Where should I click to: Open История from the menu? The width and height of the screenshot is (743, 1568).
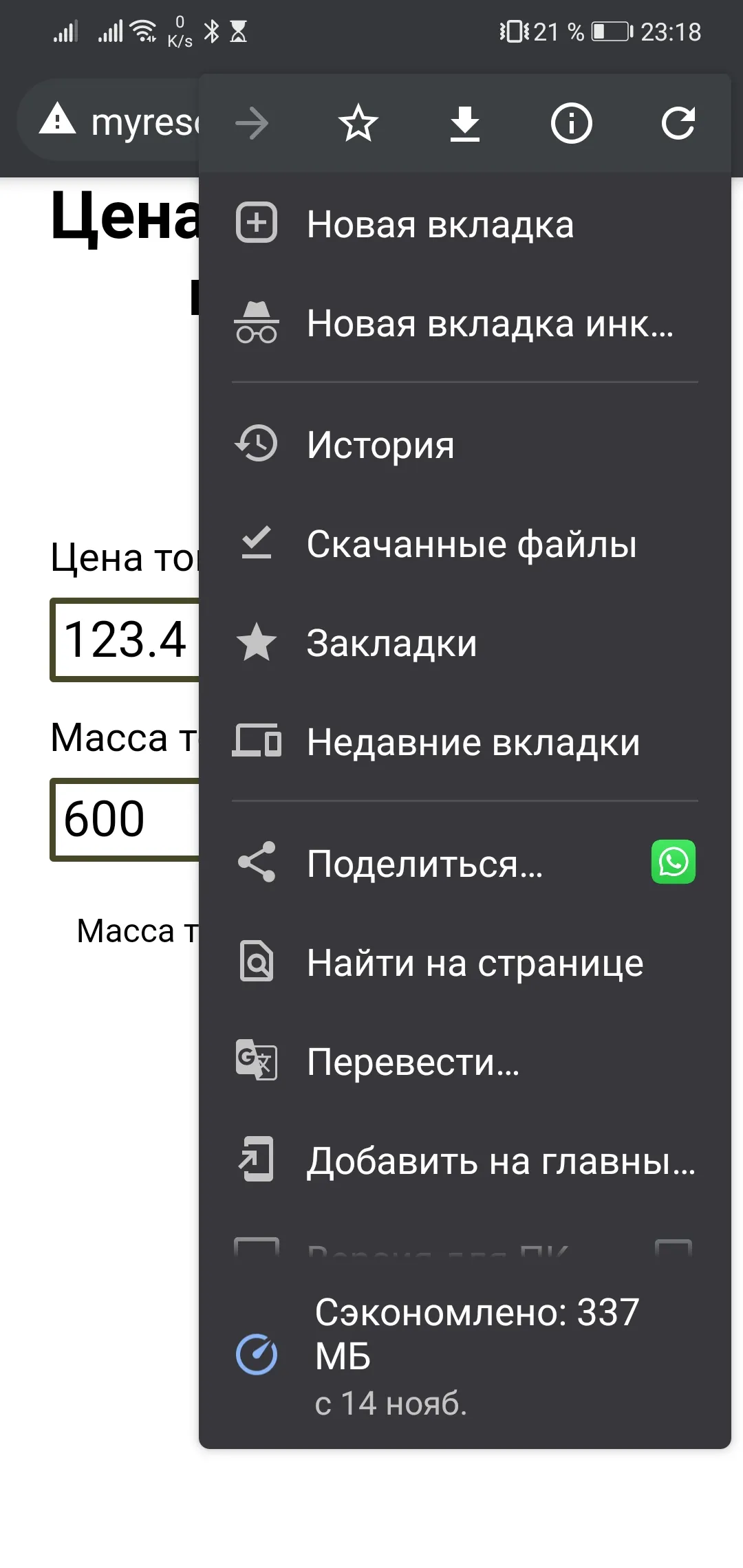465,444
